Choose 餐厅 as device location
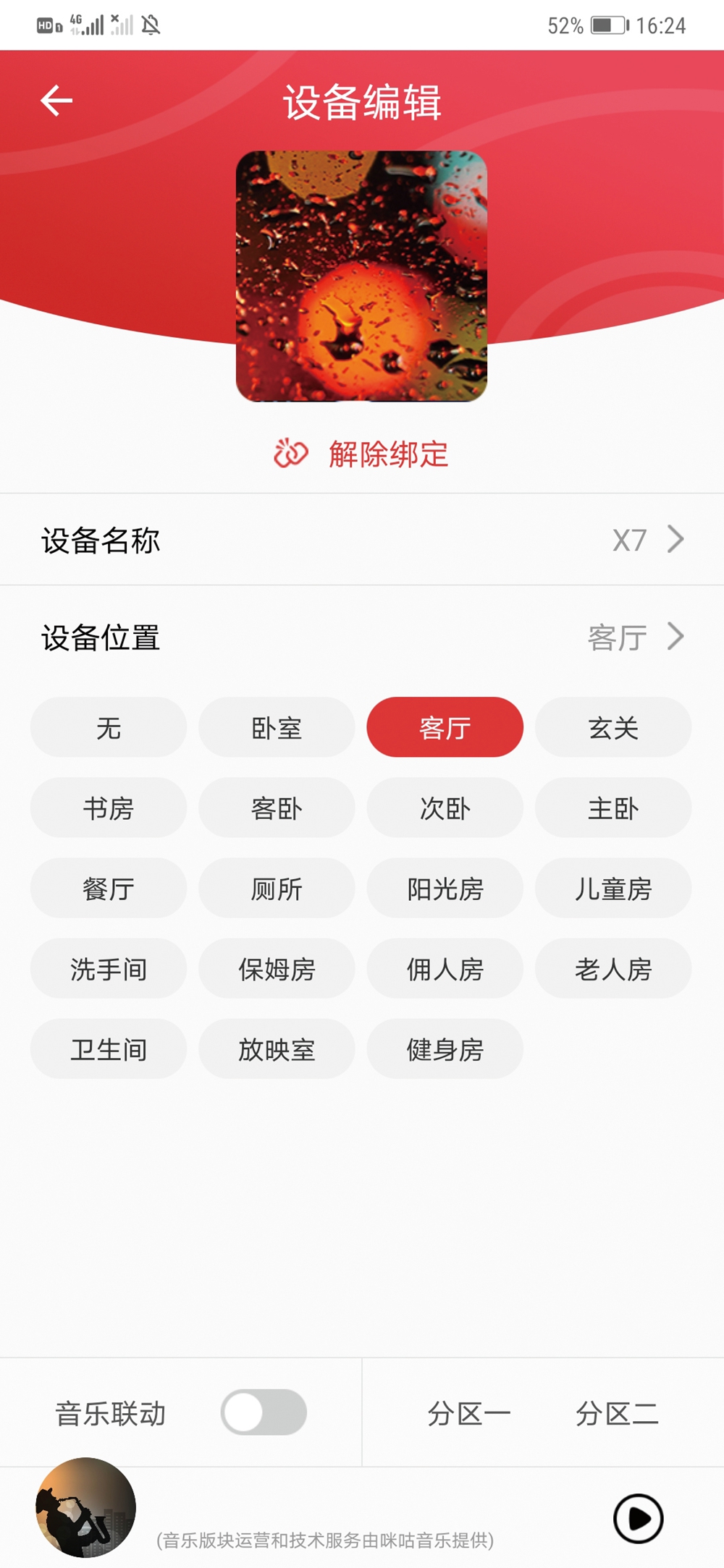Screen dimensions: 724x1568 coord(109,889)
